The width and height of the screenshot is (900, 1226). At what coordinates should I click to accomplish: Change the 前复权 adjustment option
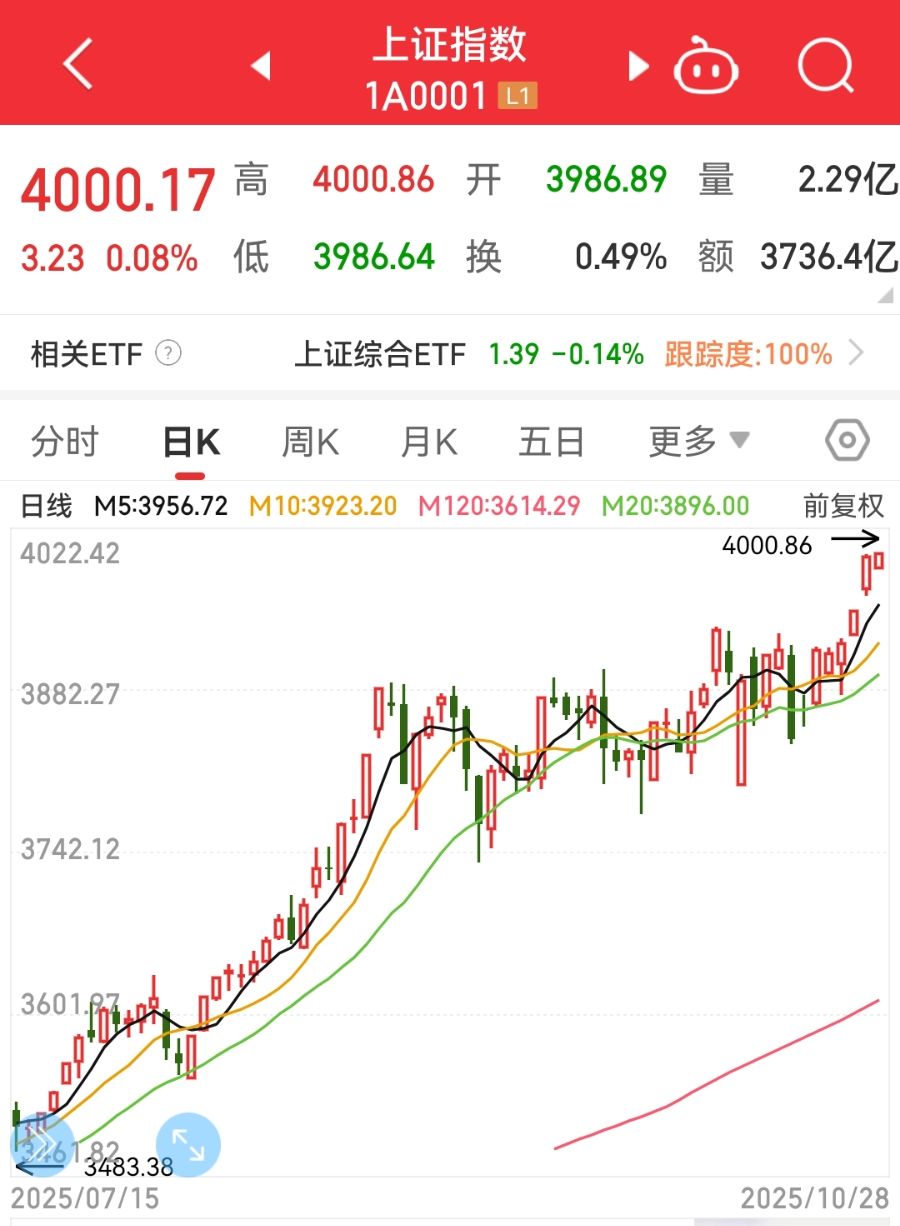click(x=844, y=506)
